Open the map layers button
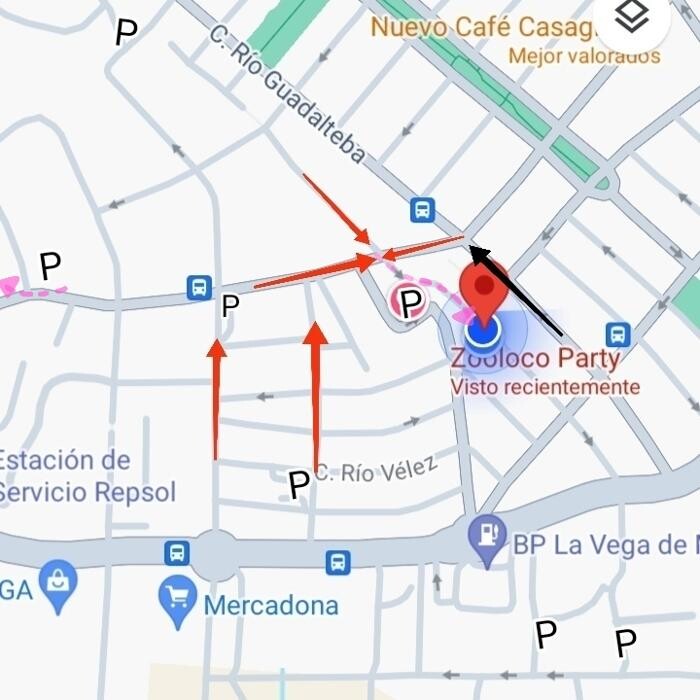This screenshot has width=700, height=700. point(632,17)
